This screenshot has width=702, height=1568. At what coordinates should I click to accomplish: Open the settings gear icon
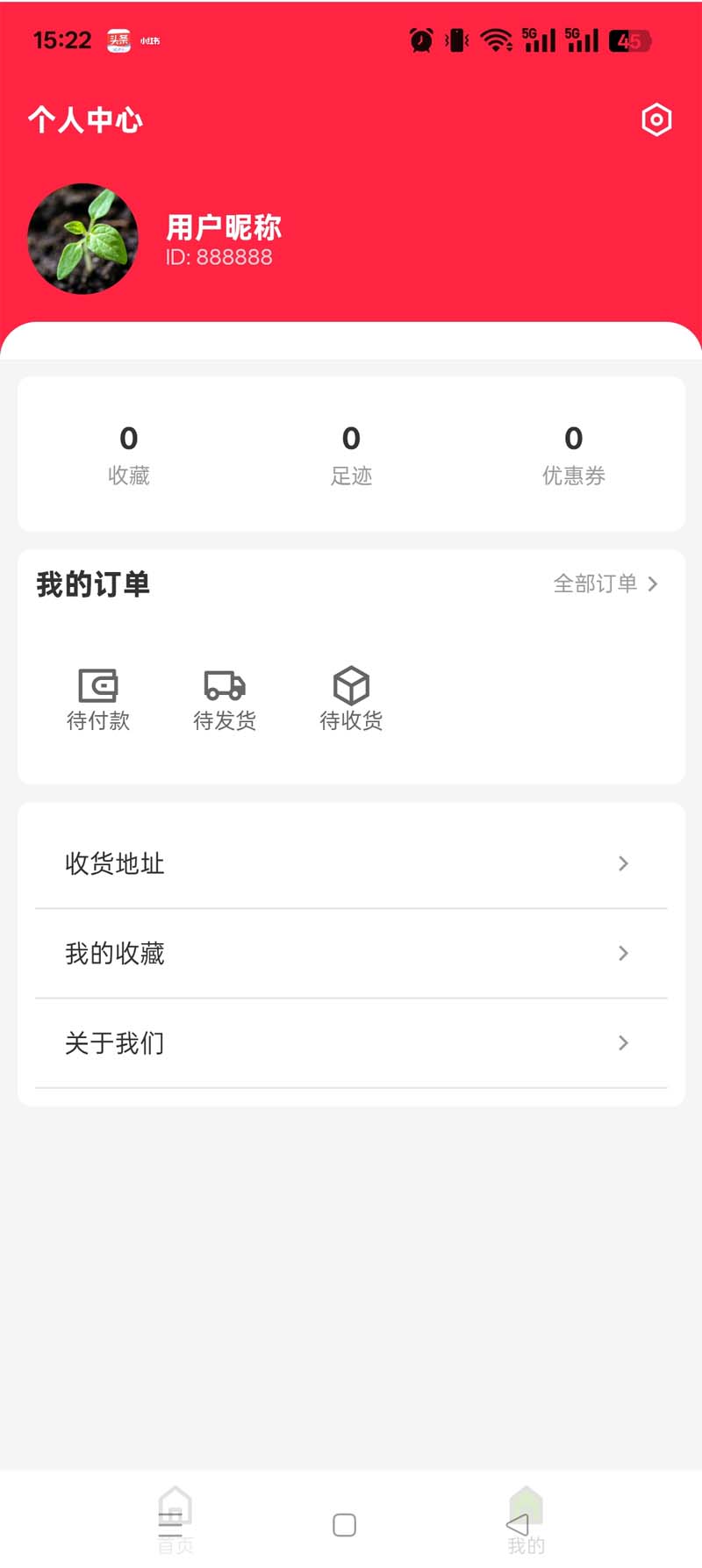coord(656,119)
